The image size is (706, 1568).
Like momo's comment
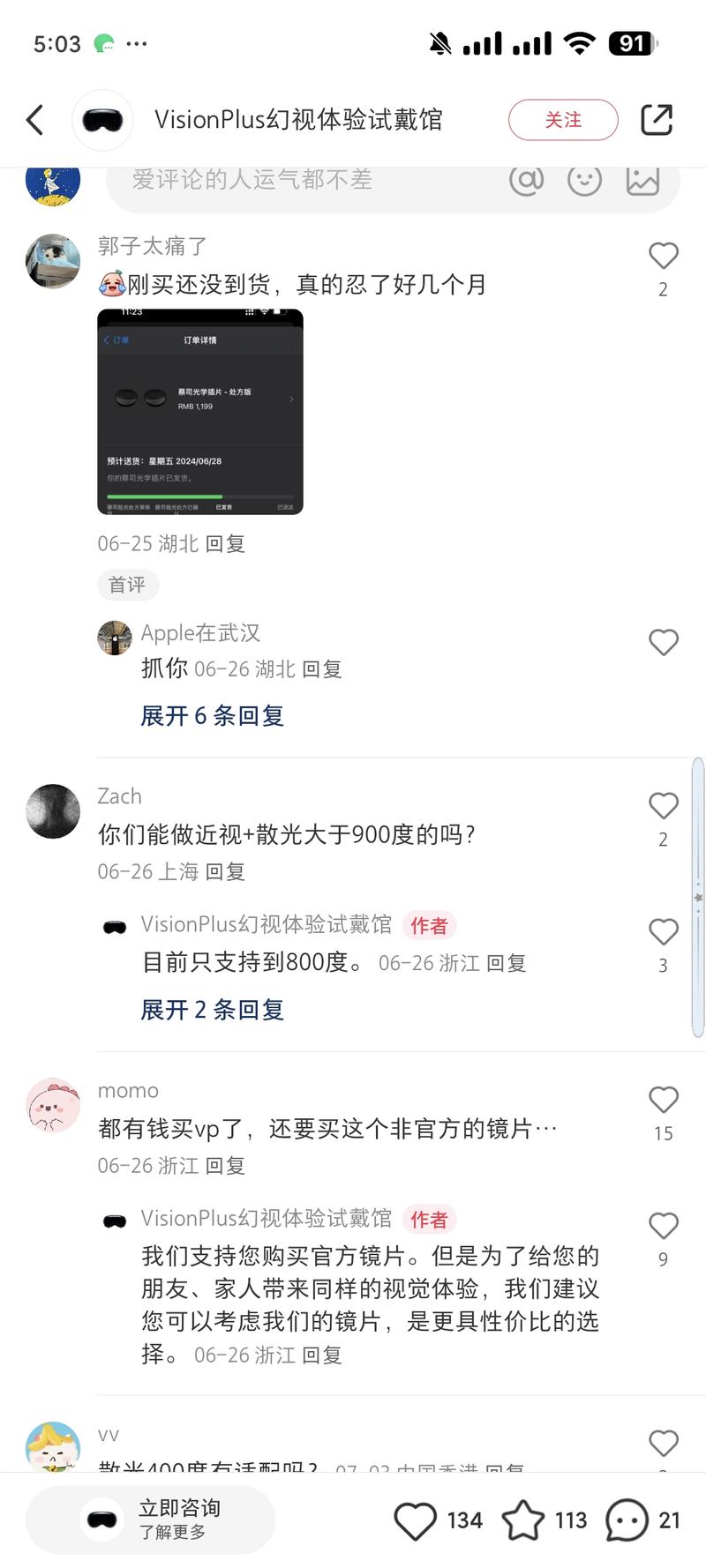(663, 1100)
